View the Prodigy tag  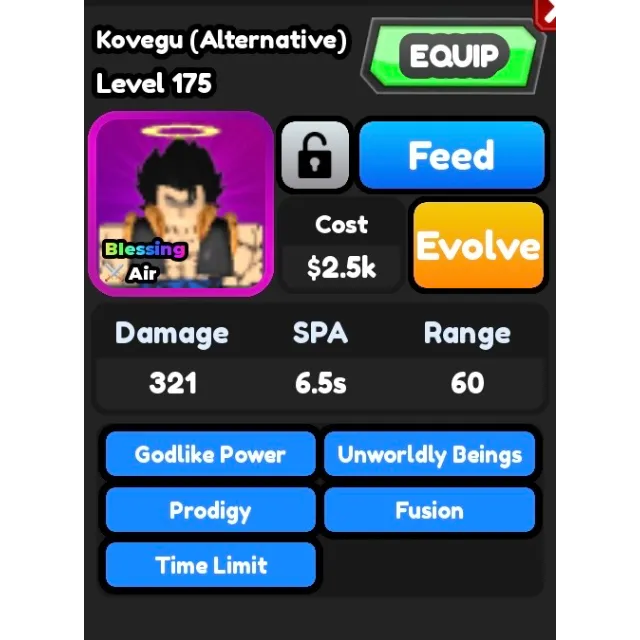(211, 510)
